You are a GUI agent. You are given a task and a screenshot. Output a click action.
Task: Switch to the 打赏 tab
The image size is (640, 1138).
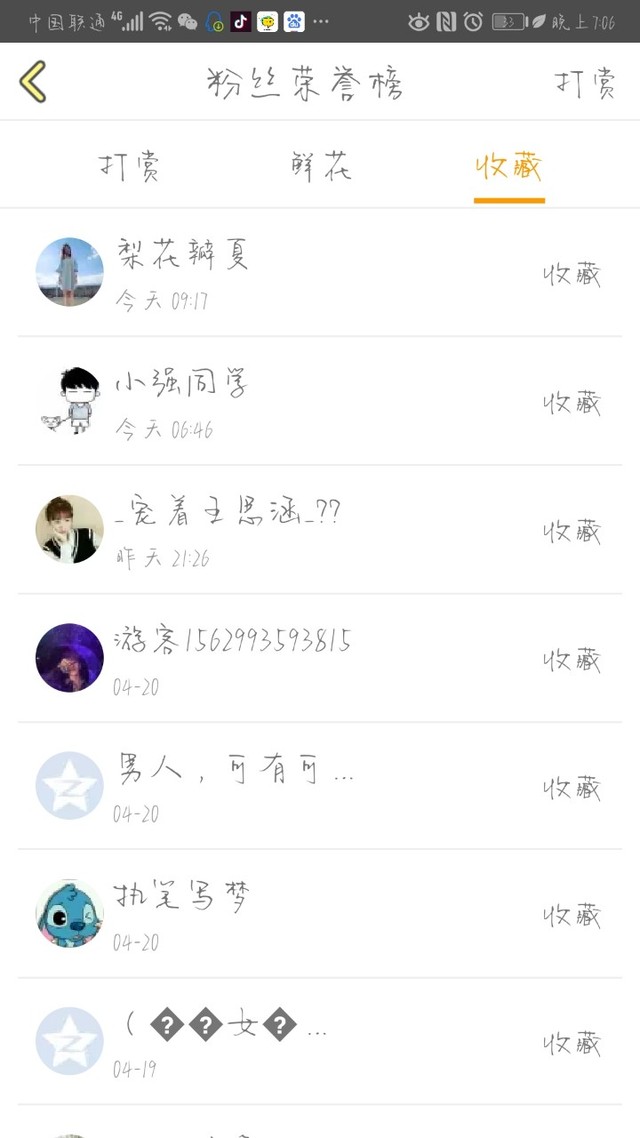click(130, 167)
